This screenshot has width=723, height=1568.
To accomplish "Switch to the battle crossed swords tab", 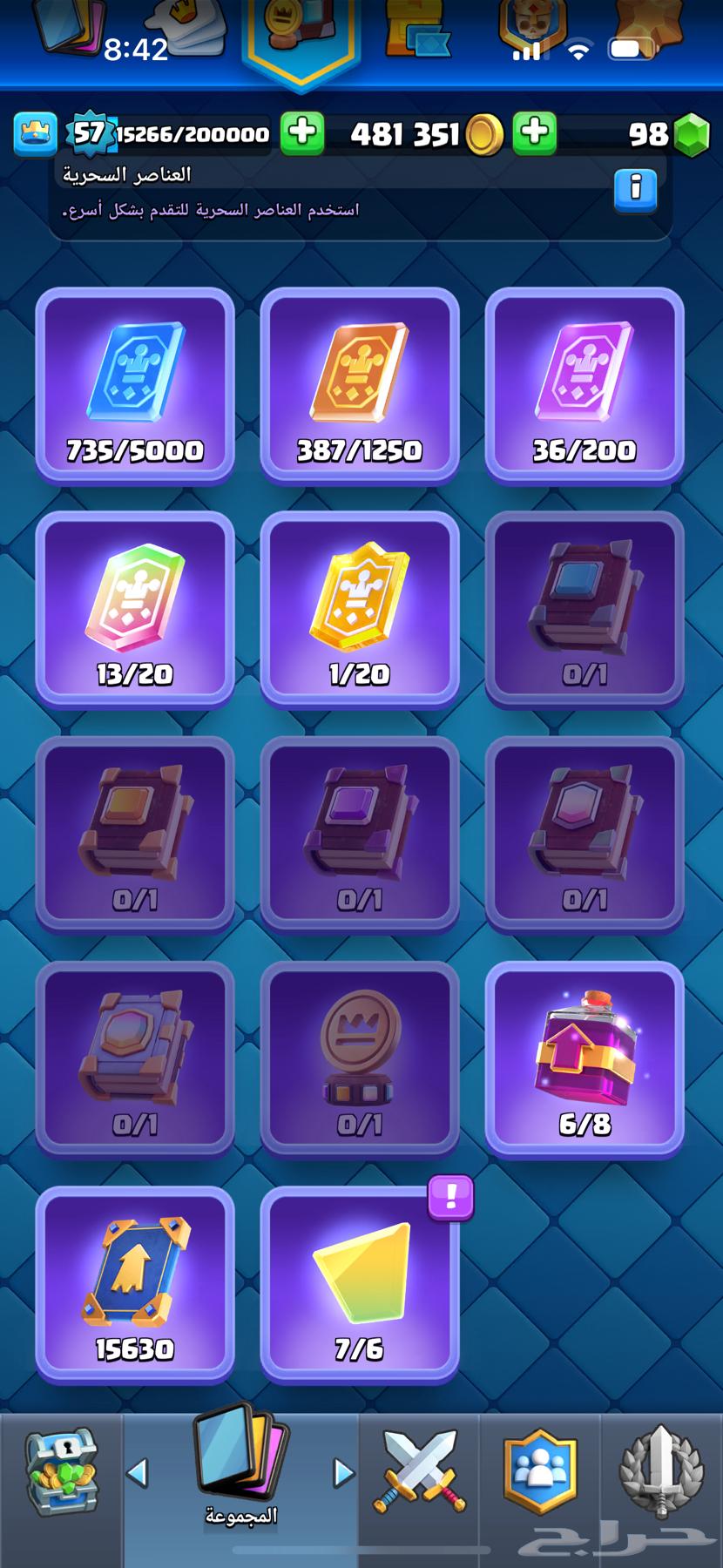I will pos(419,1472).
